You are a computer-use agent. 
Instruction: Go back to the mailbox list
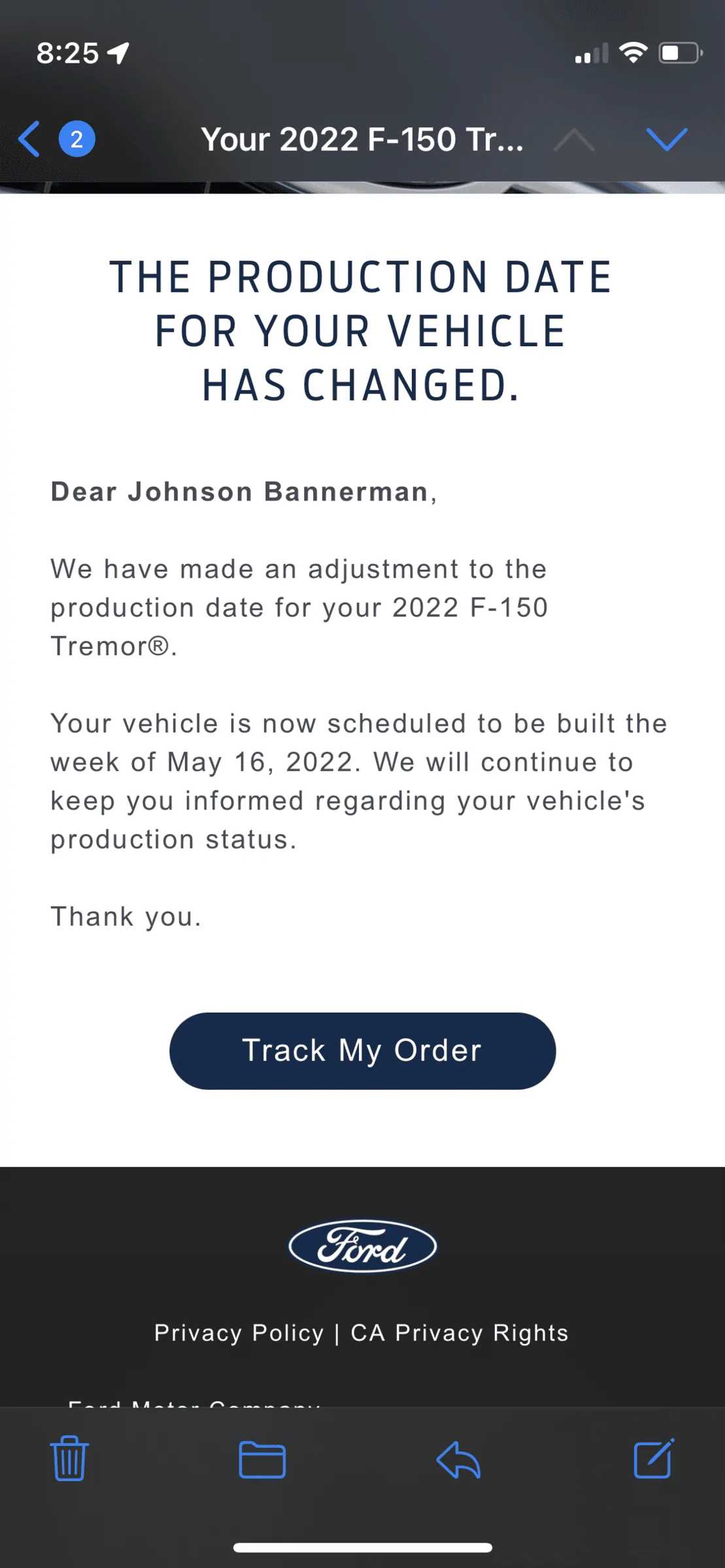coord(30,139)
